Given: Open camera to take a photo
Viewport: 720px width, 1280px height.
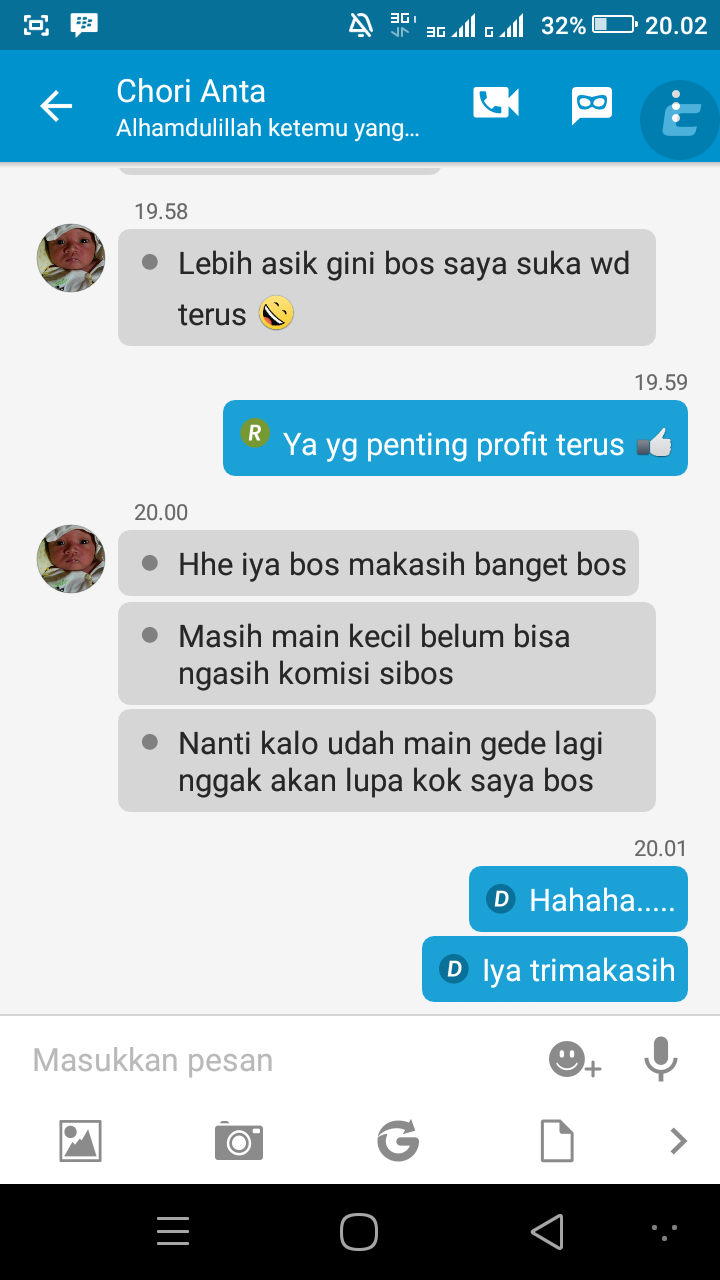Looking at the screenshot, I should tap(239, 1141).
